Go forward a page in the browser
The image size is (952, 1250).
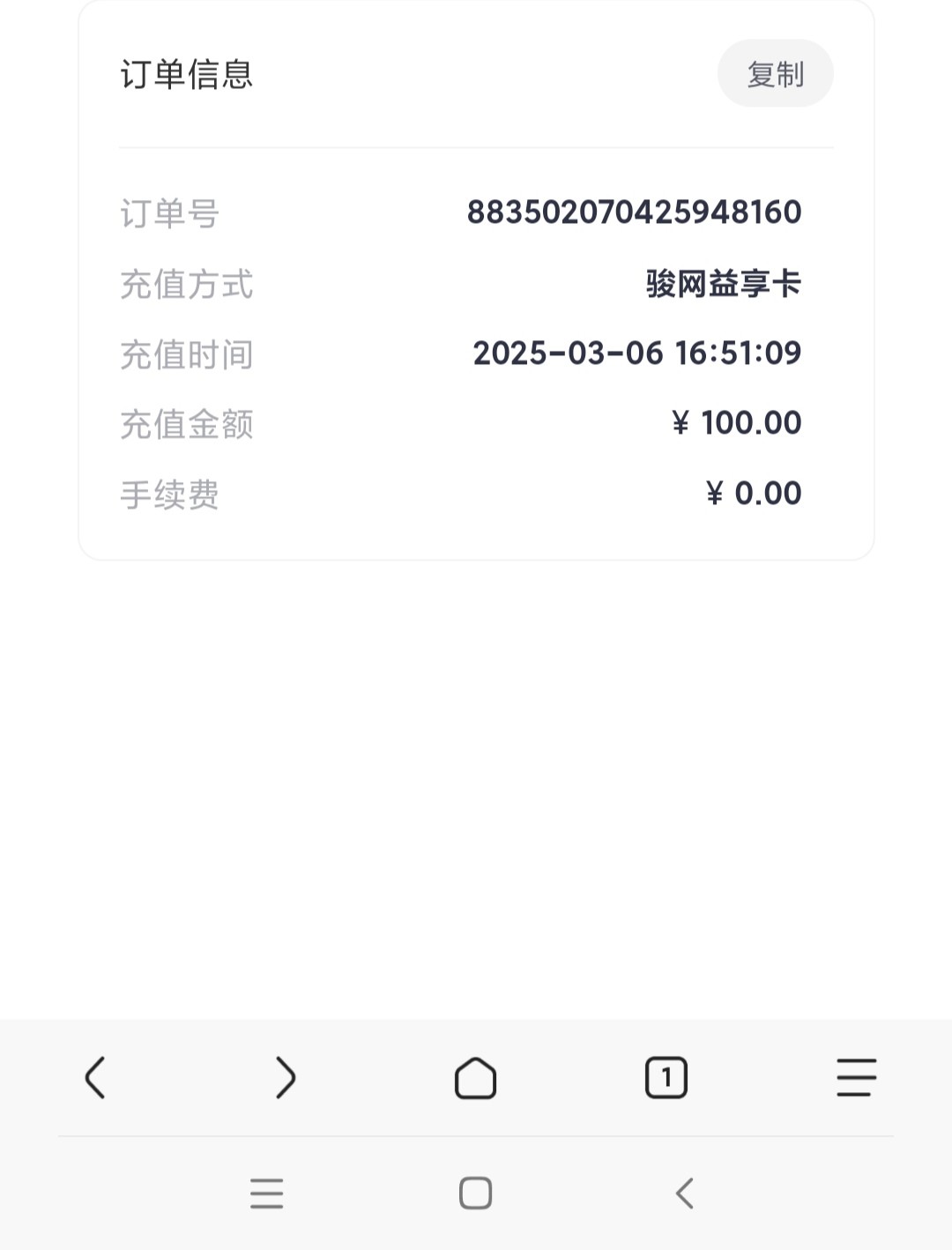pyautogui.click(x=285, y=1077)
